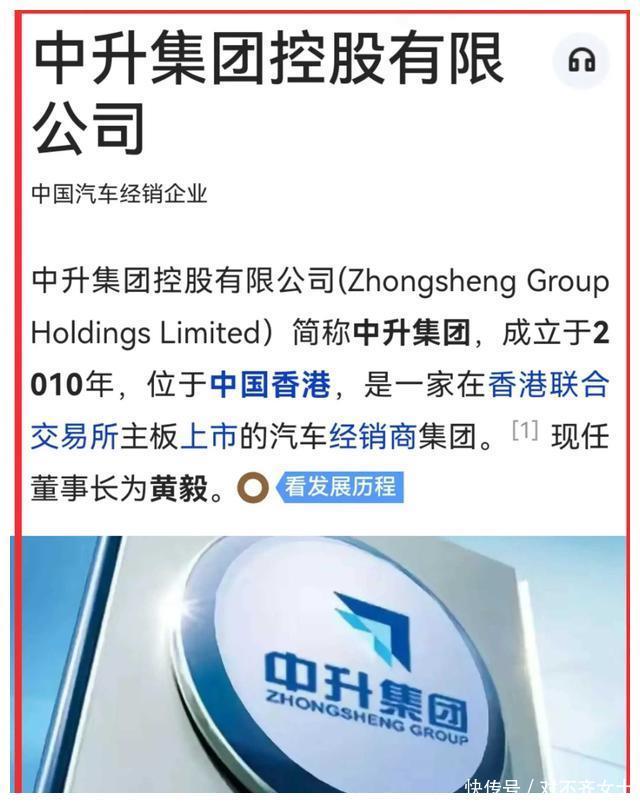Follow the 上市 link
This screenshot has width=640, height=803.
tap(208, 436)
